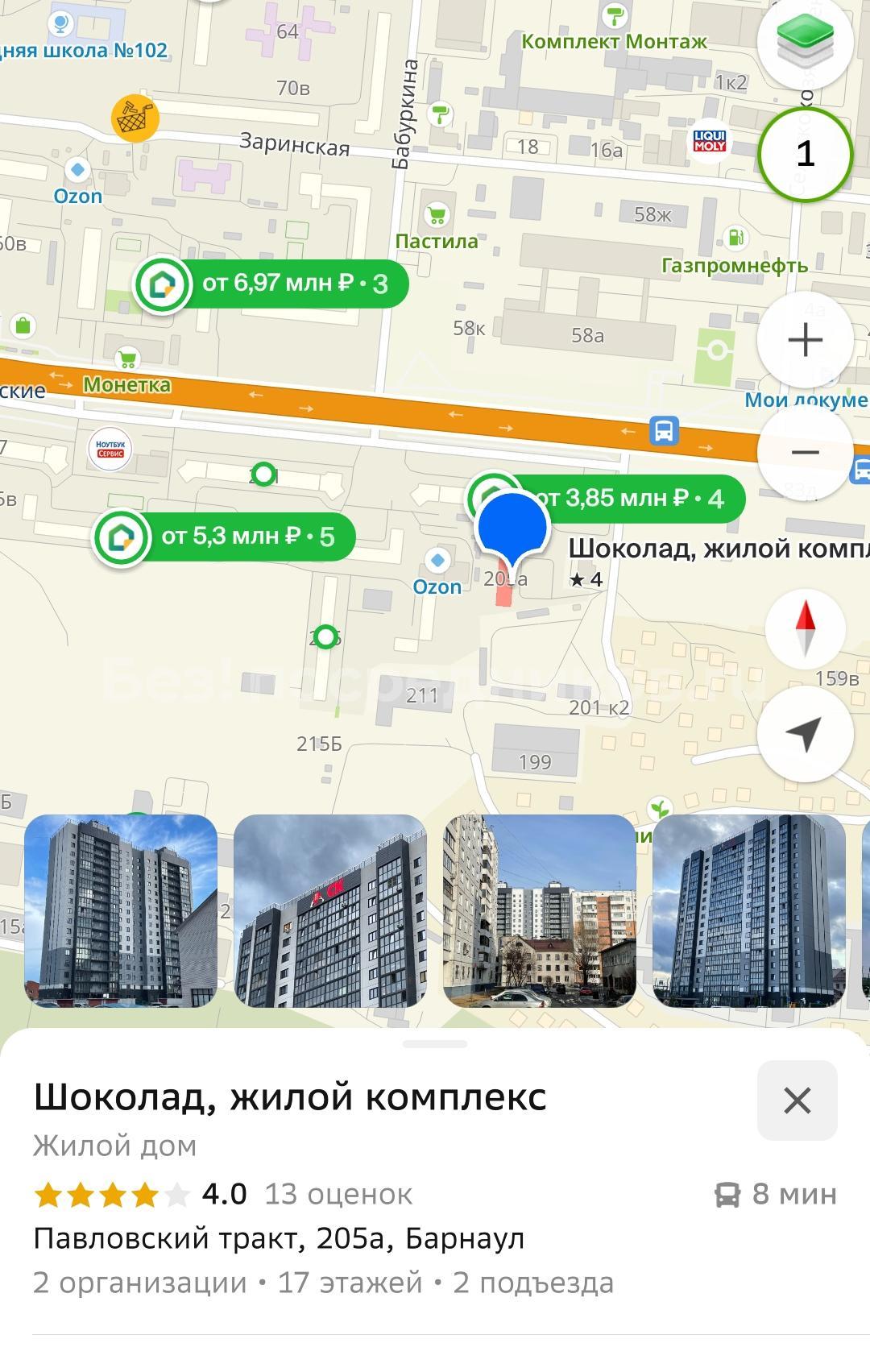View third photo of the courtyard
This screenshot has width=870, height=1372.
540,910
